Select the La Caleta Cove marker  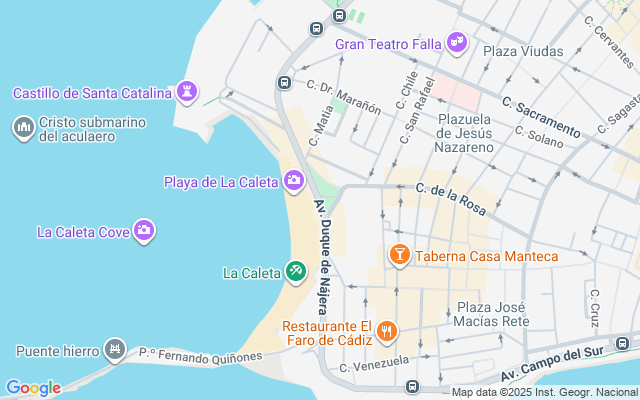pos(144,231)
